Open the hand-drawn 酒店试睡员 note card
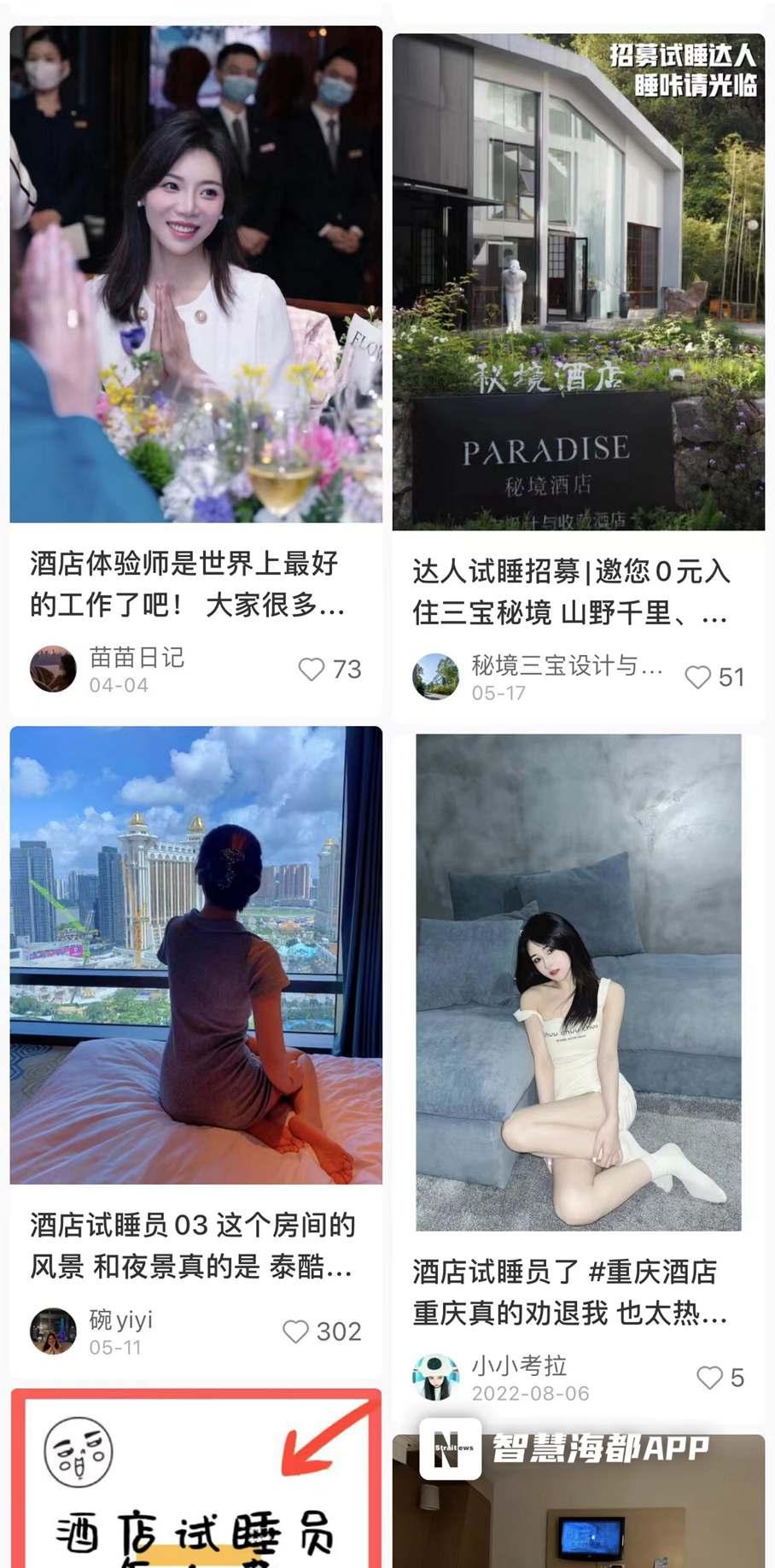775x1568 pixels. 195,1482
